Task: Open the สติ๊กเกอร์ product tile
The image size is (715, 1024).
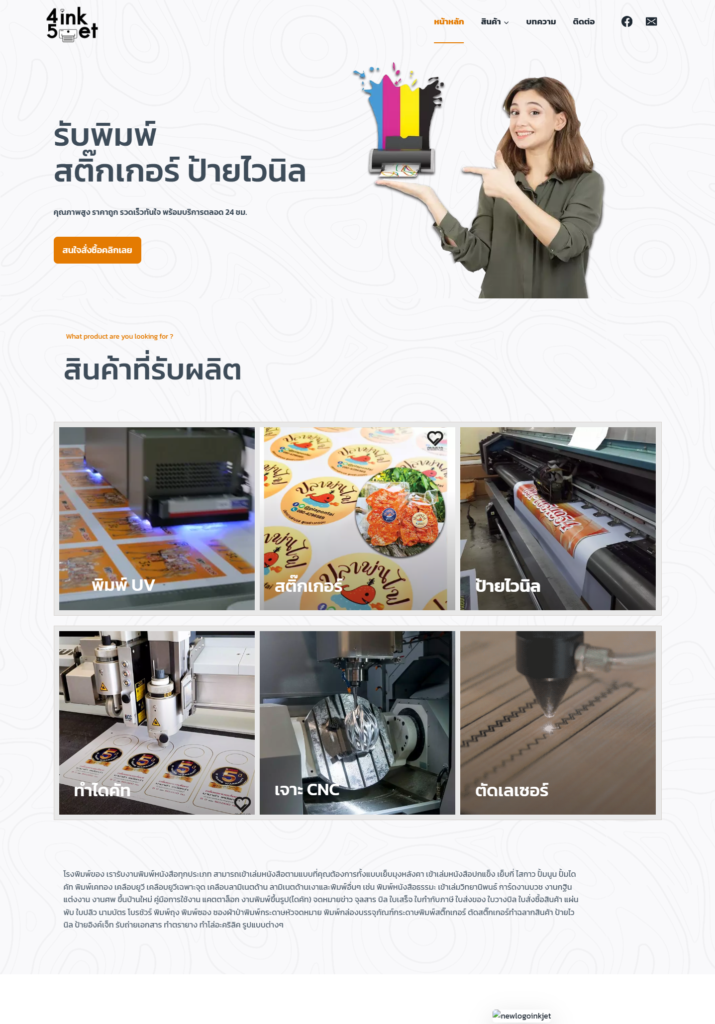Action: pyautogui.click(x=357, y=518)
